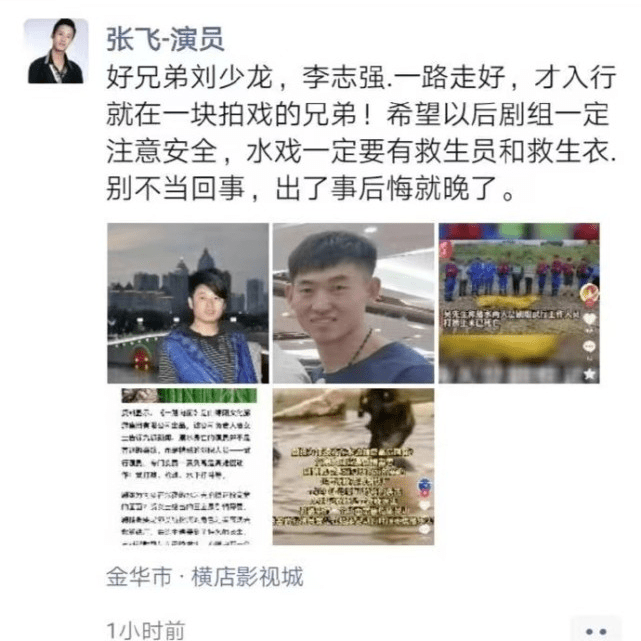The height and width of the screenshot is (641, 641).
Task: Open 张飞-演员's profile avatar
Action: (x=55, y=52)
